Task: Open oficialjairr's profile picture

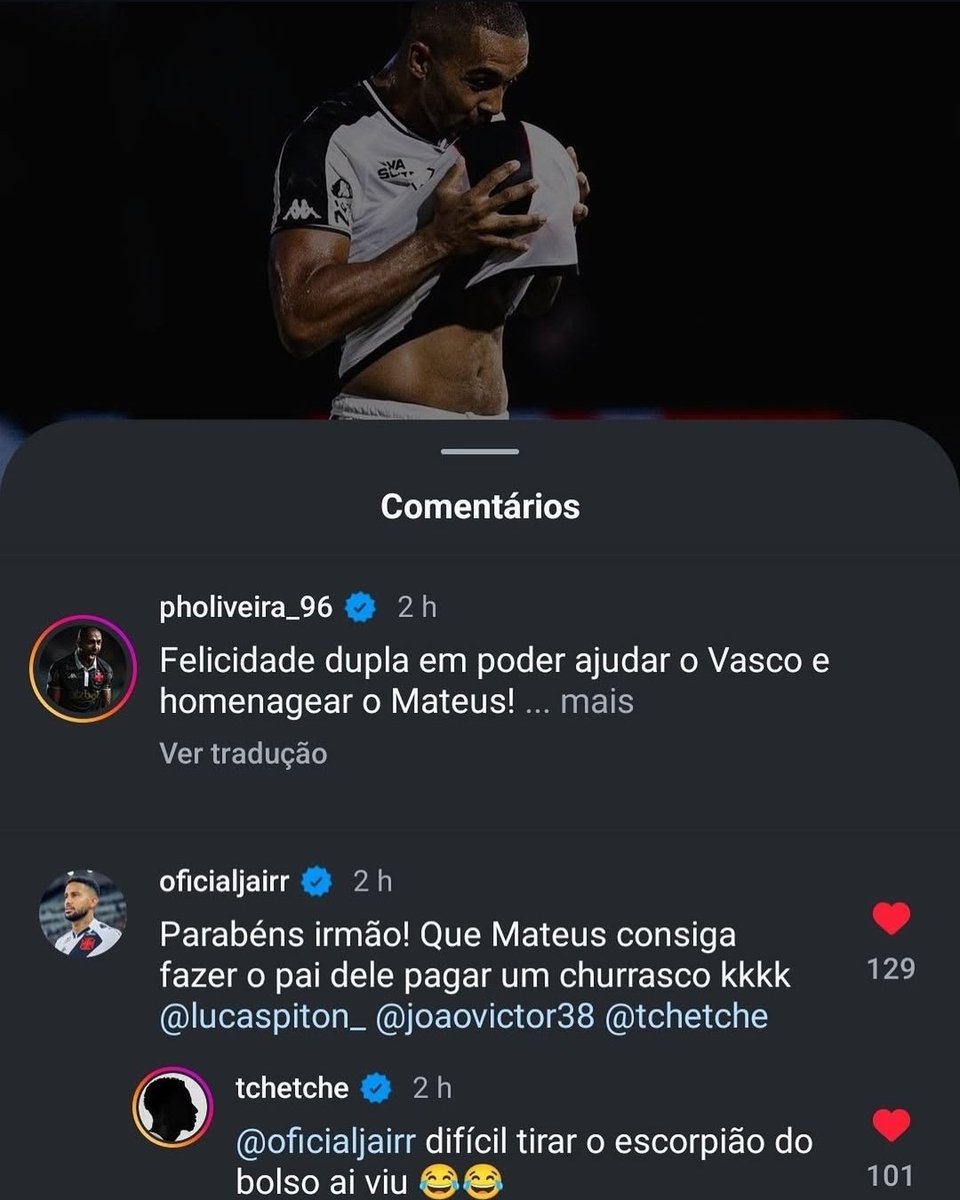Action: [83, 913]
